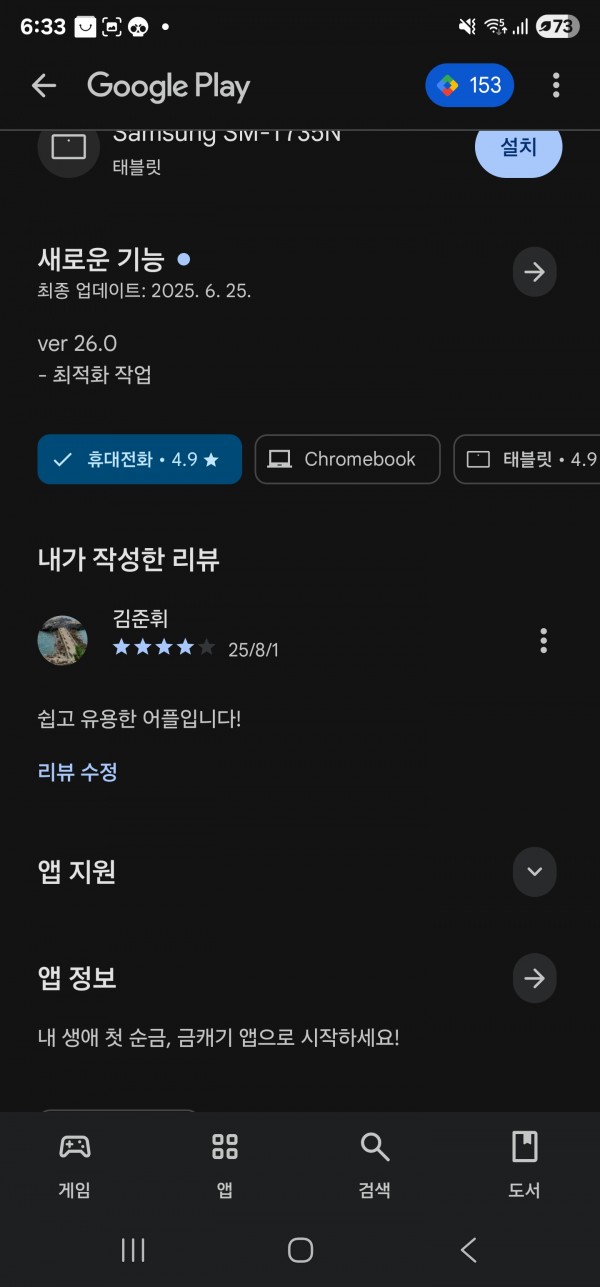The height and width of the screenshot is (1287, 600).
Task: Switch to the 검색 tab
Action: point(375,1165)
